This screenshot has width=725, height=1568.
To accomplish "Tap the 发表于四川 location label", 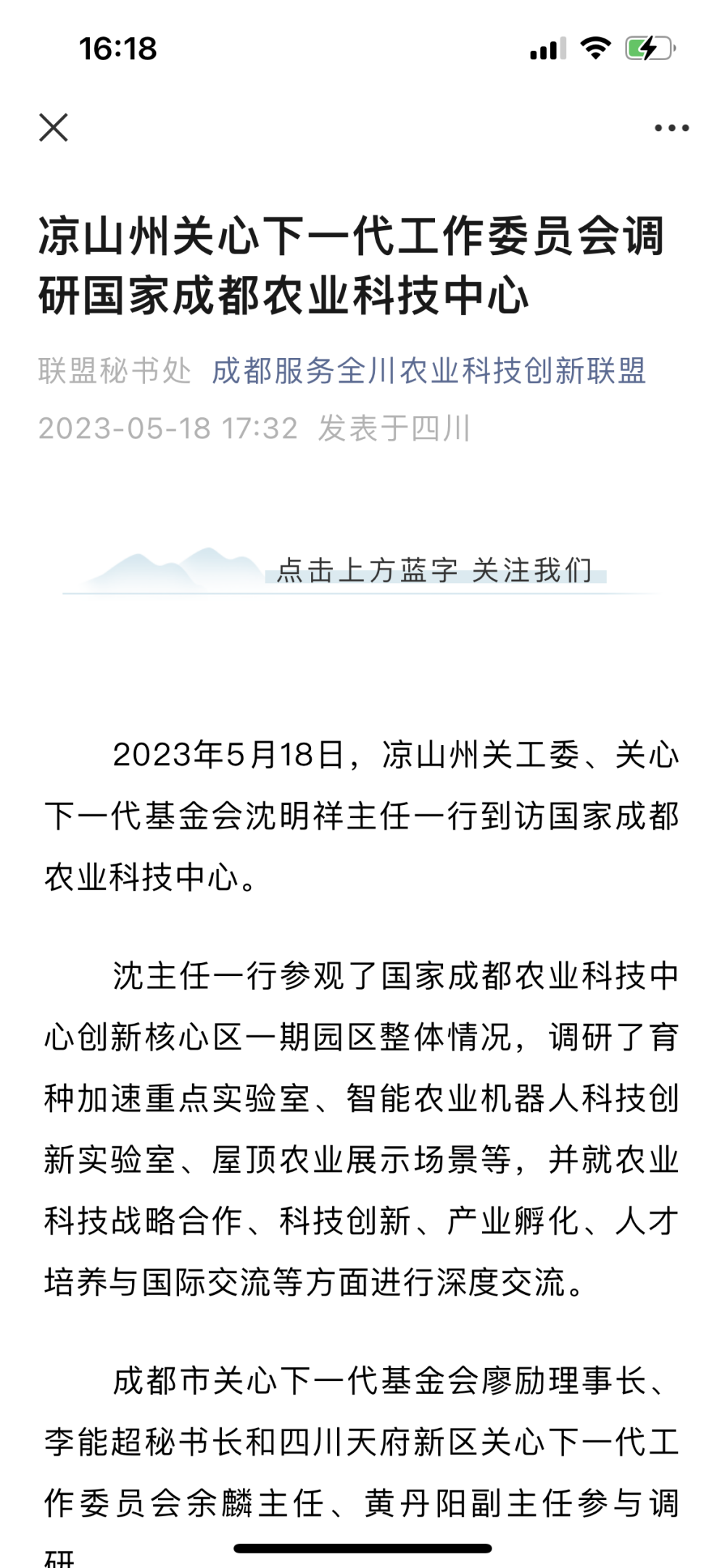I will pyautogui.click(x=393, y=428).
